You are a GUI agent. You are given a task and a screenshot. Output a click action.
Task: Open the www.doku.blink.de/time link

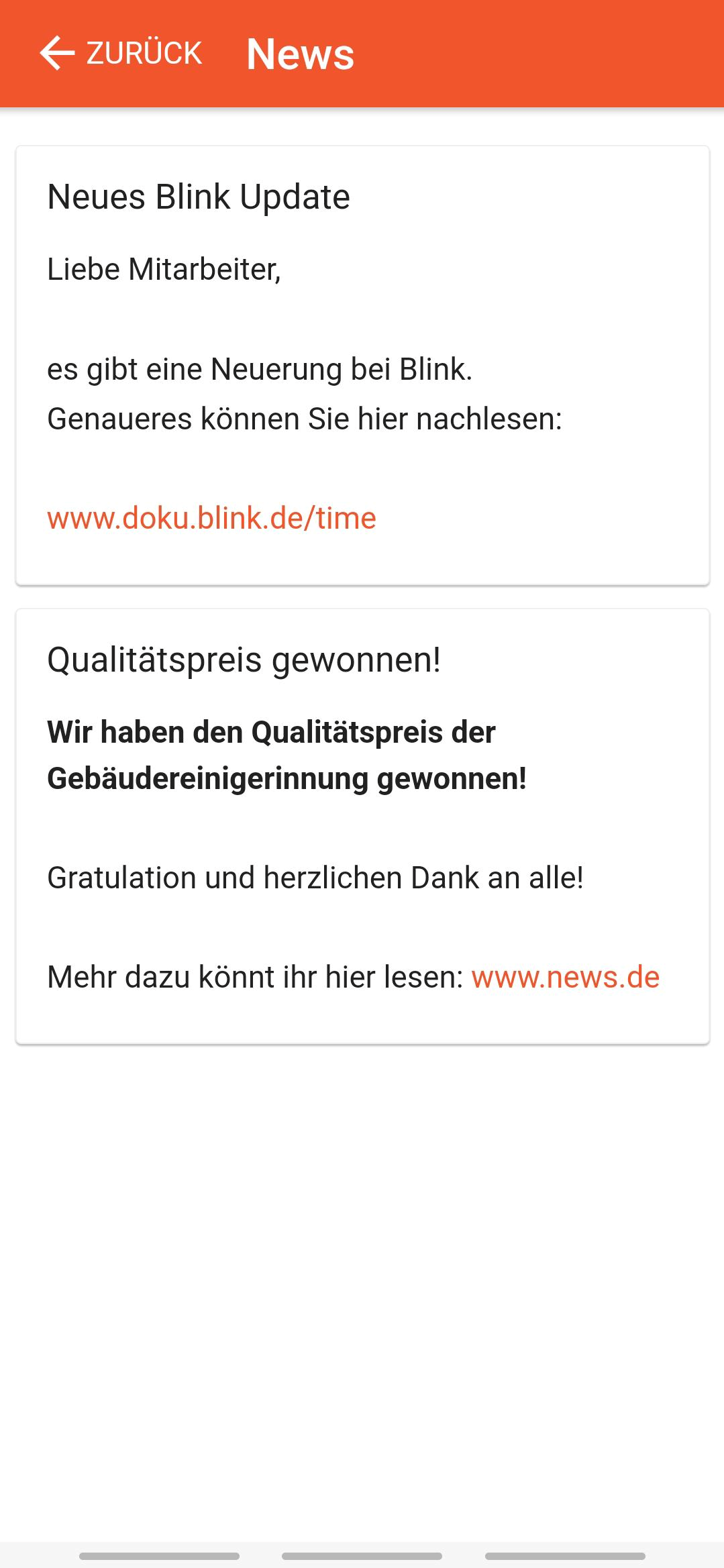coord(211,518)
